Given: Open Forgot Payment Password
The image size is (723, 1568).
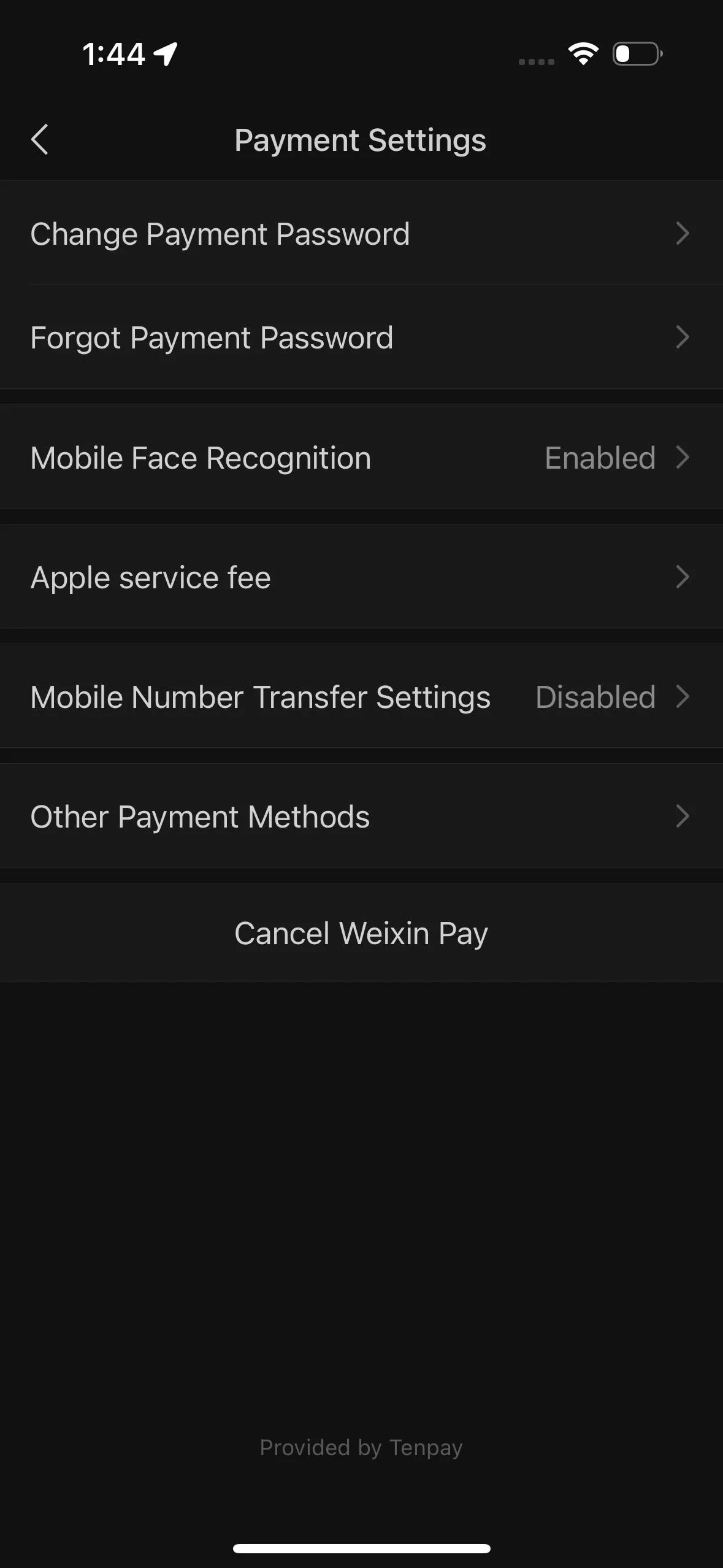Looking at the screenshot, I should tap(361, 337).
